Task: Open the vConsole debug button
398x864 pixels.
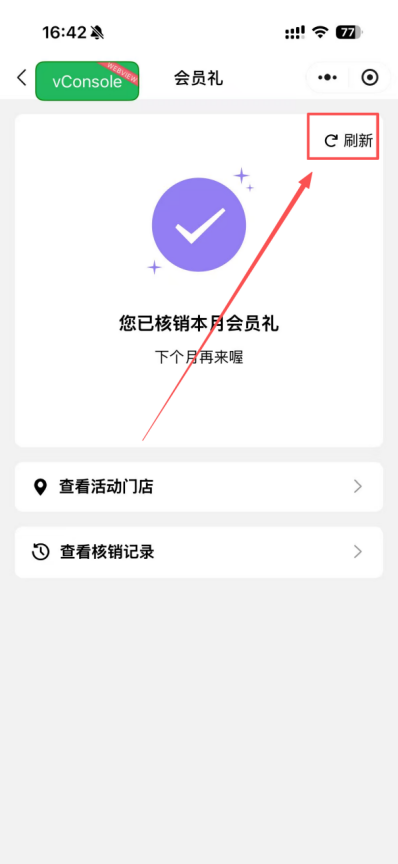Action: point(87,81)
